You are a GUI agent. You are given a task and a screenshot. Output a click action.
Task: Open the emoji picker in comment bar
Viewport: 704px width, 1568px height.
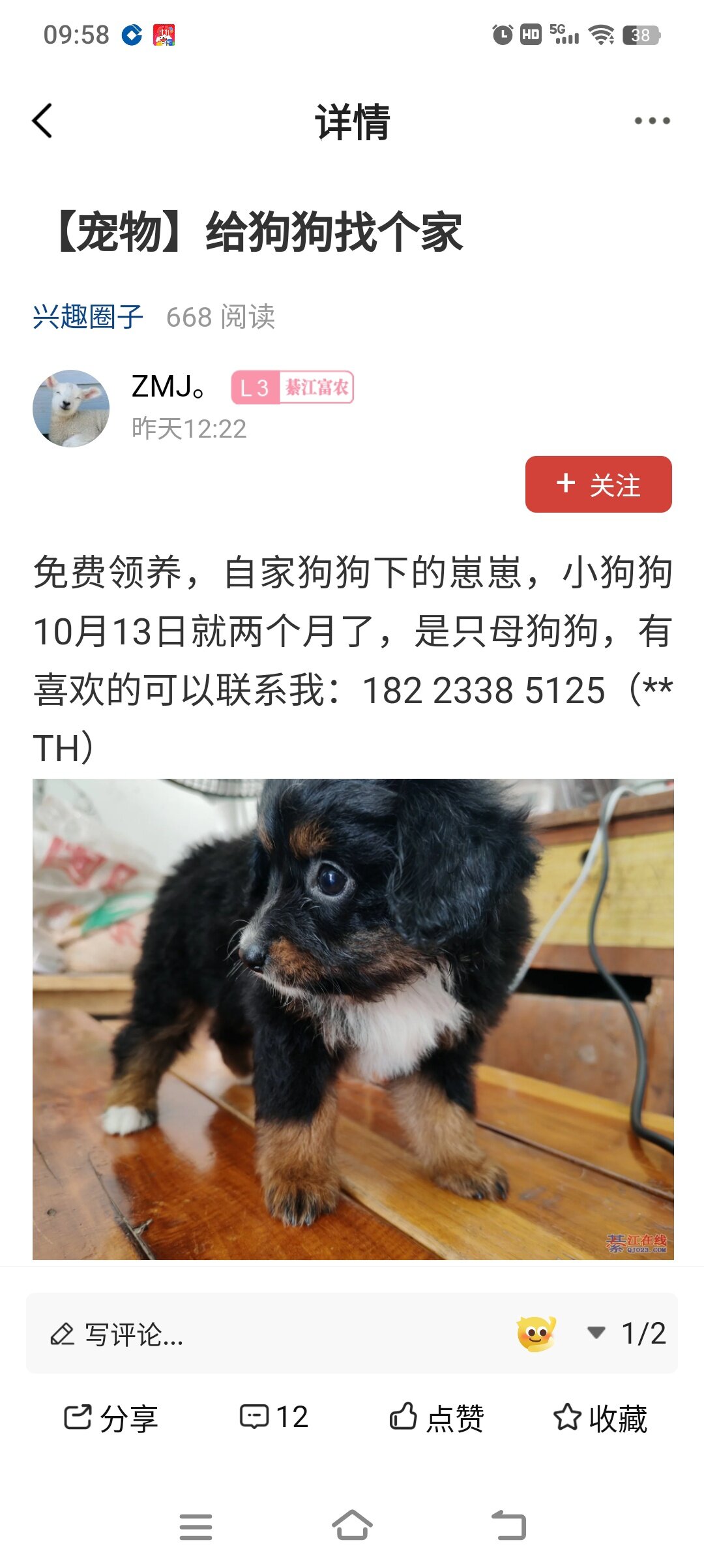(x=536, y=1334)
